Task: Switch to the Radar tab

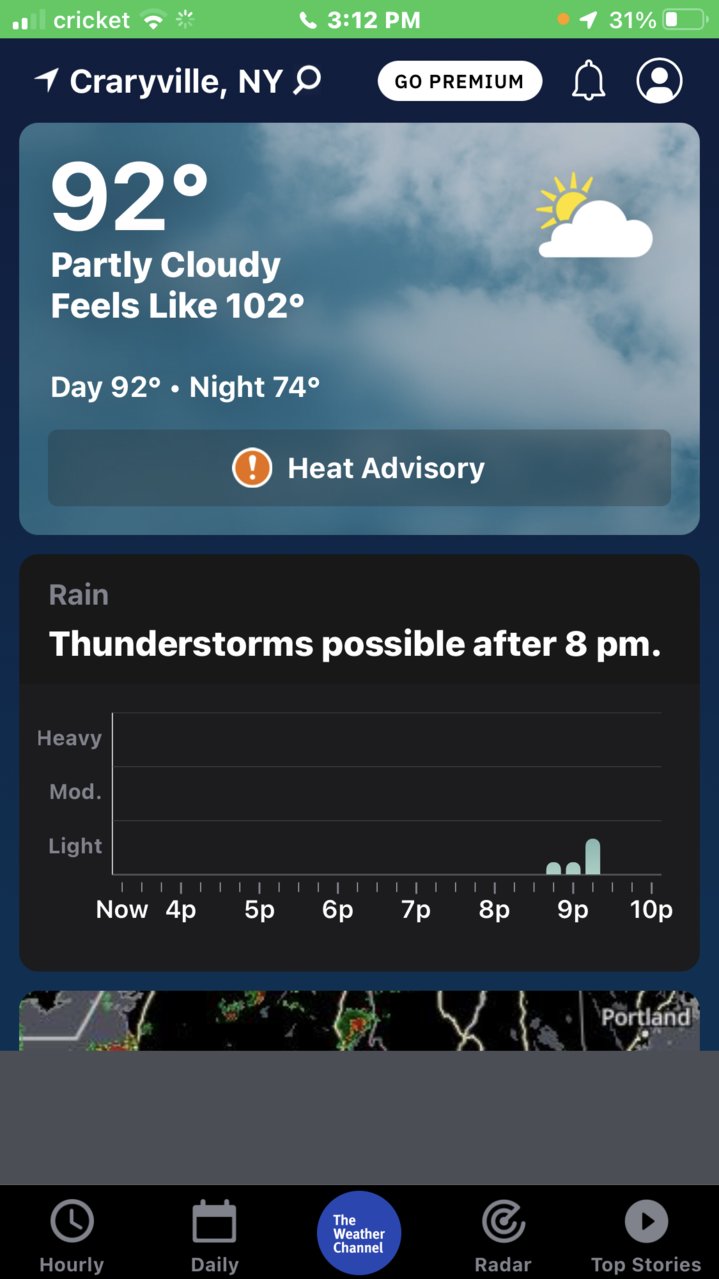Action: point(503,1237)
